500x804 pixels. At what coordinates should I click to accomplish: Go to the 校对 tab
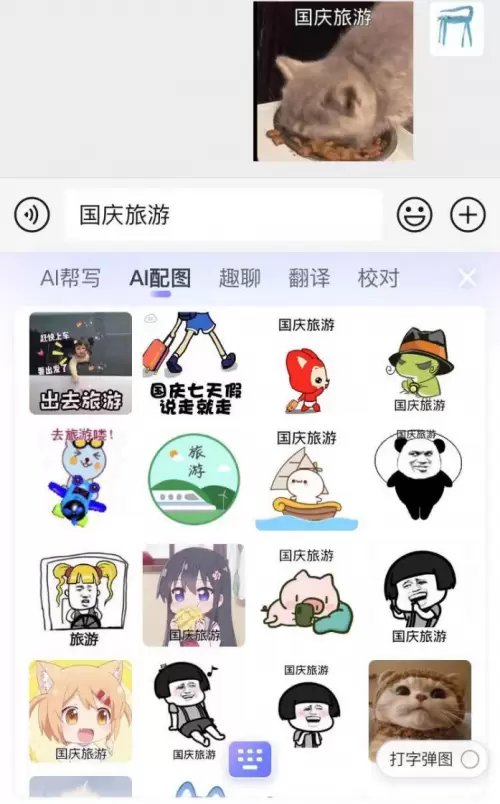pyautogui.click(x=378, y=278)
